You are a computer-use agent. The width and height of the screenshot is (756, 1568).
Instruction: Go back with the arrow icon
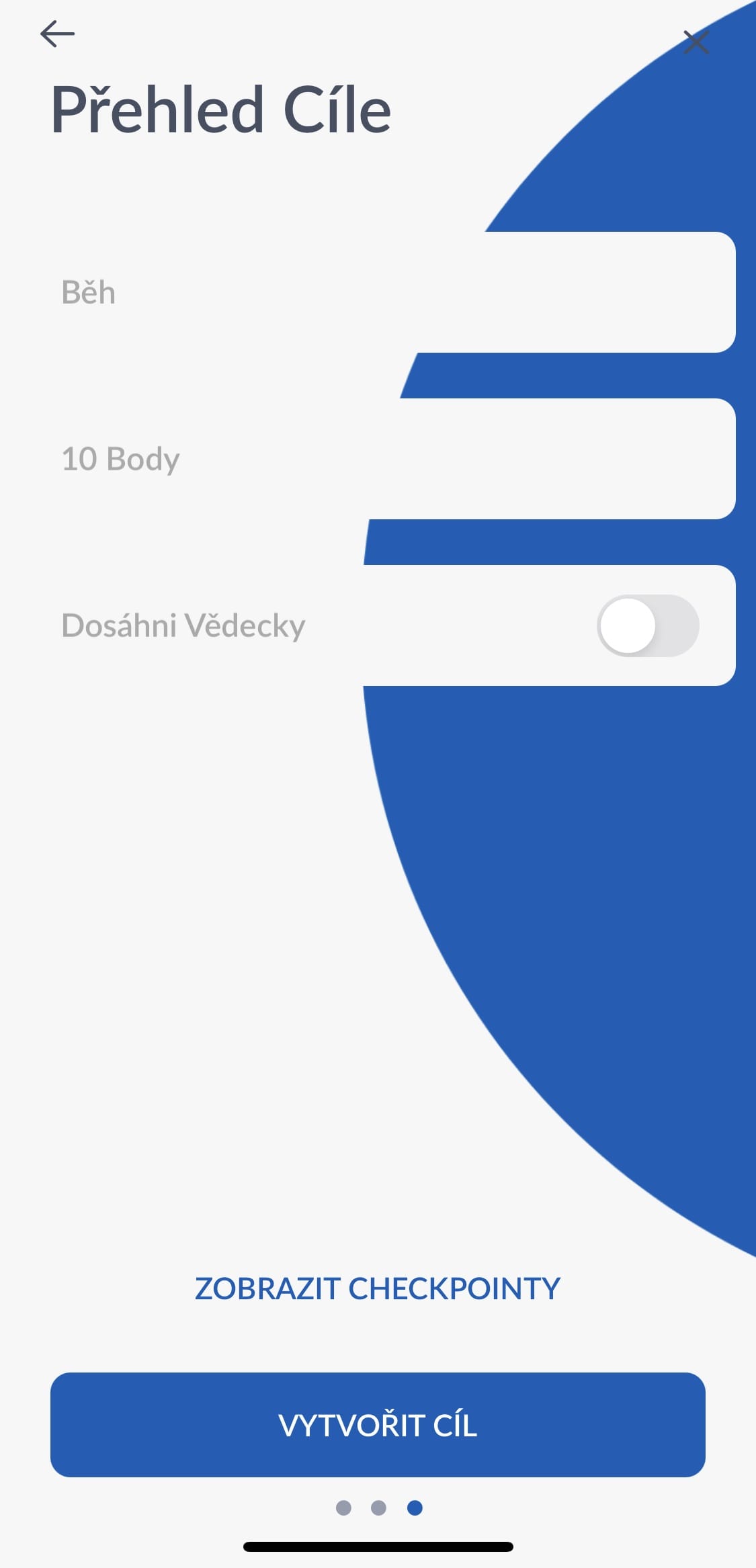(57, 34)
